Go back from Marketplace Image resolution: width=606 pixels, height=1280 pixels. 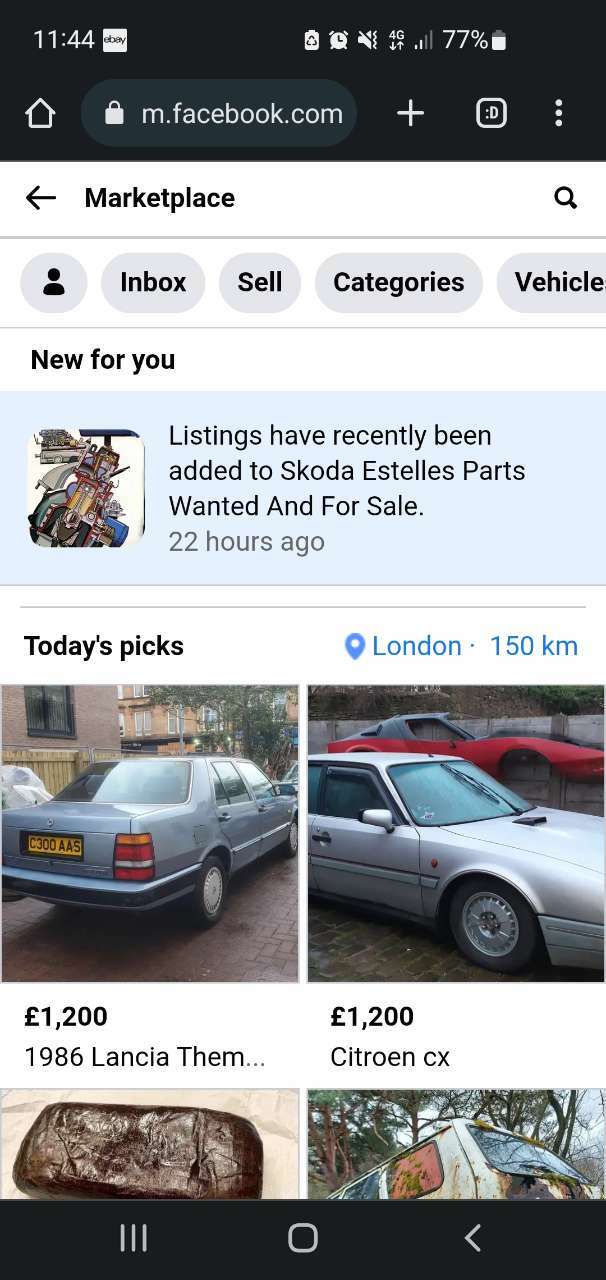(40, 198)
